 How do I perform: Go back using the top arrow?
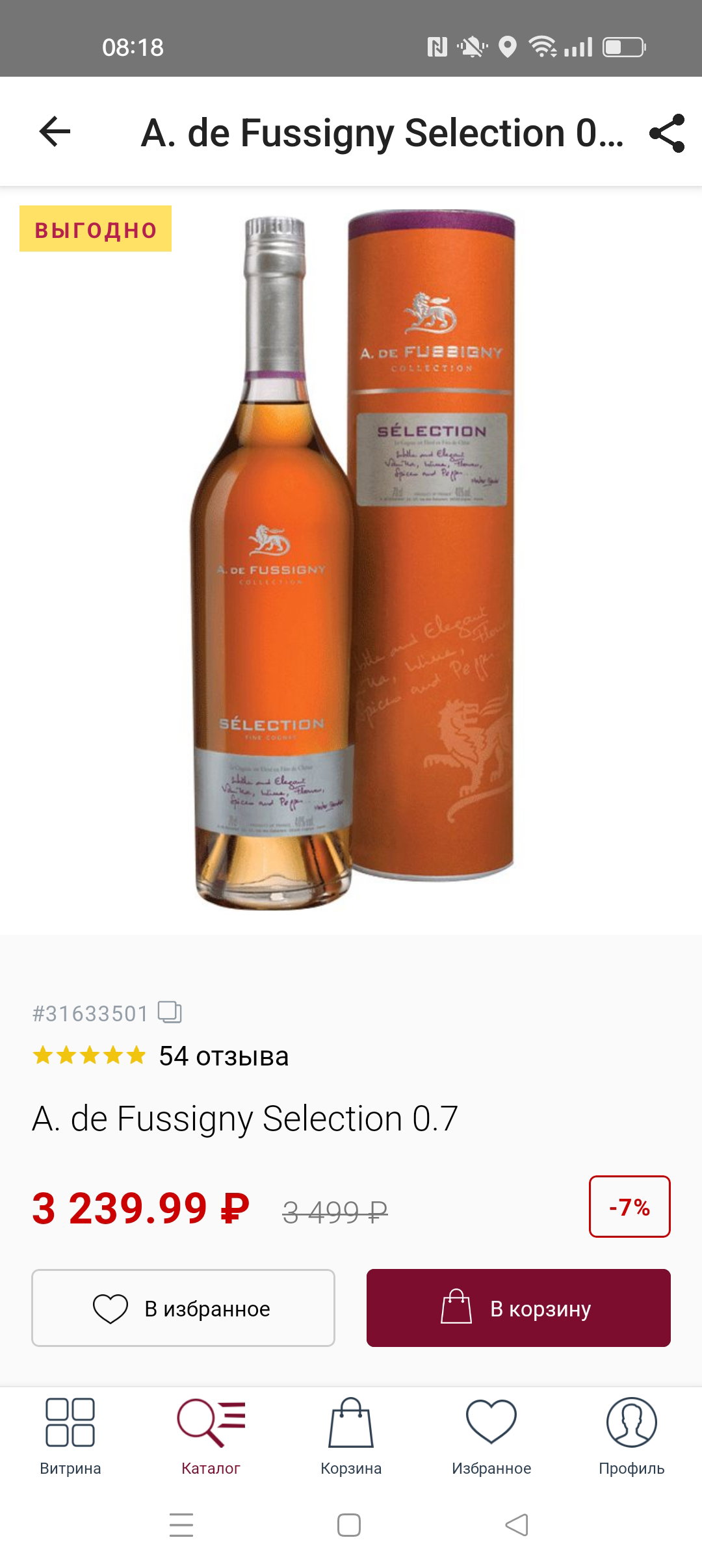(x=55, y=132)
